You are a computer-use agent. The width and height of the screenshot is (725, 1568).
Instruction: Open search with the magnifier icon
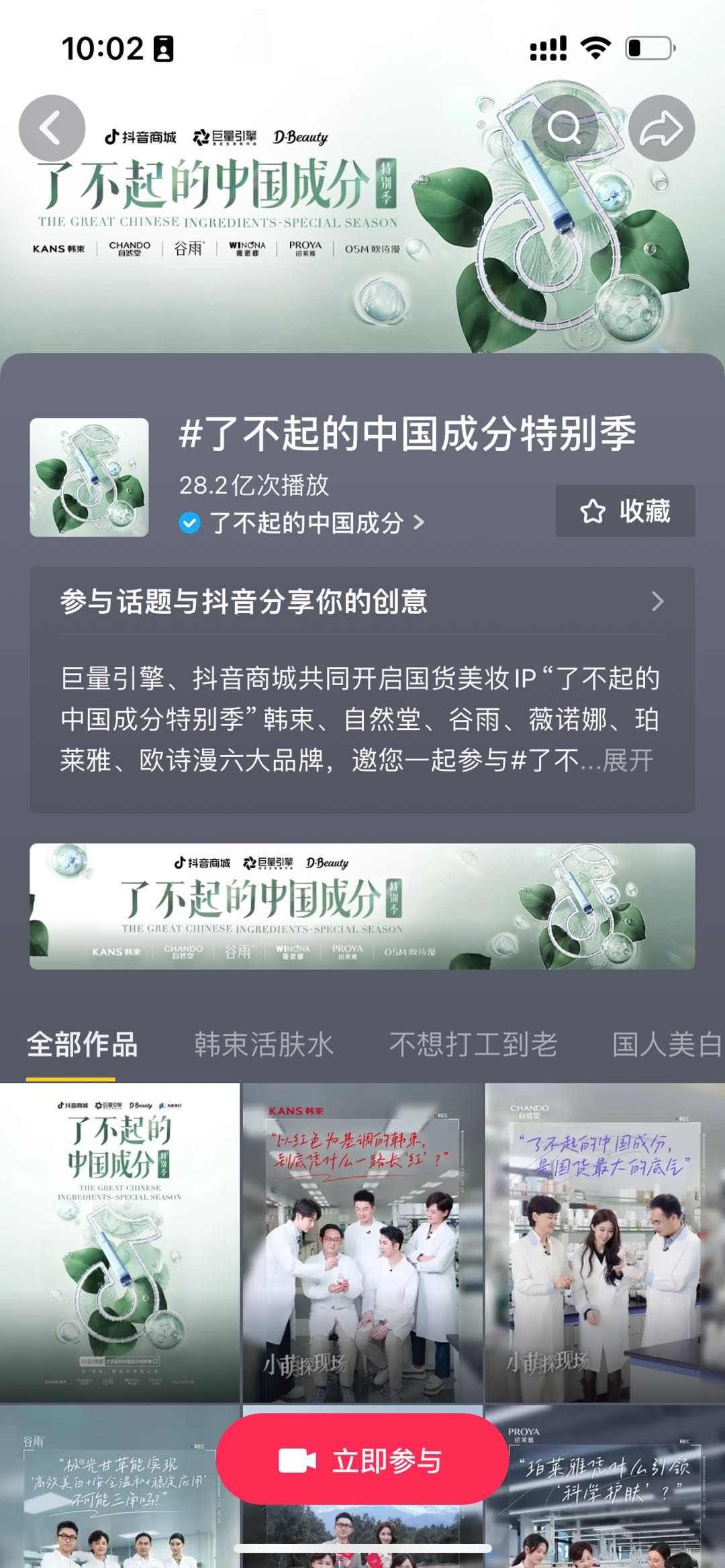(x=564, y=127)
